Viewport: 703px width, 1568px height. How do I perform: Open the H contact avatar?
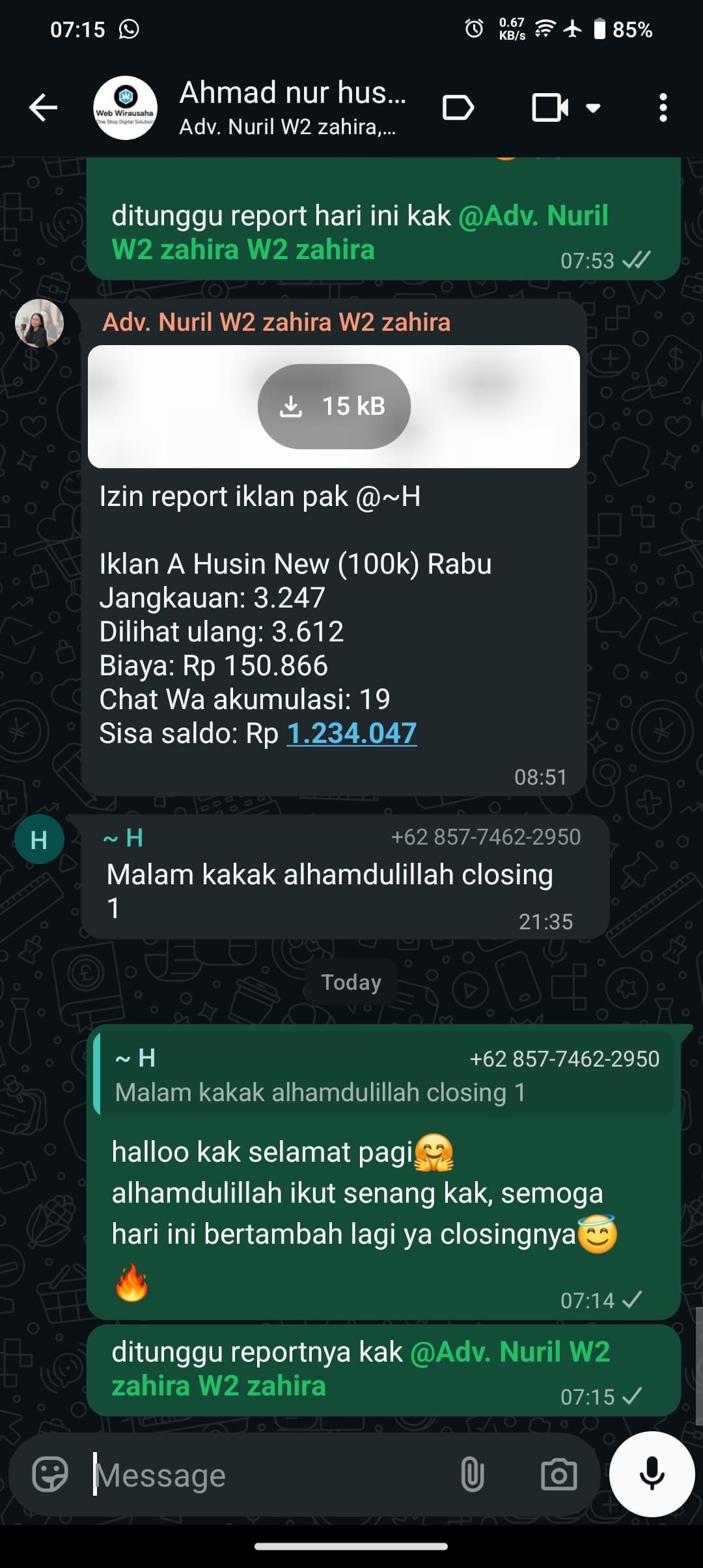click(39, 839)
